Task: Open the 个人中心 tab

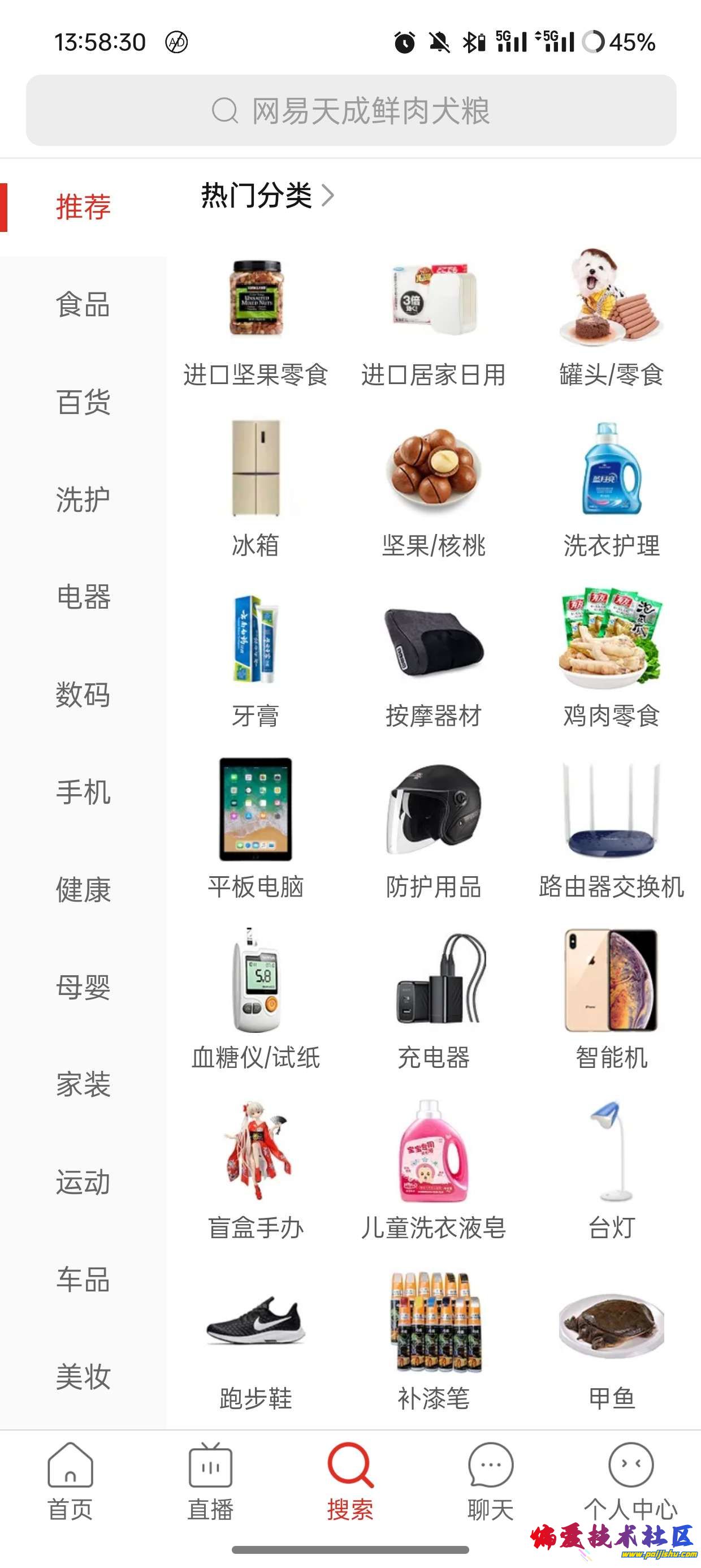Action: 630,1482
